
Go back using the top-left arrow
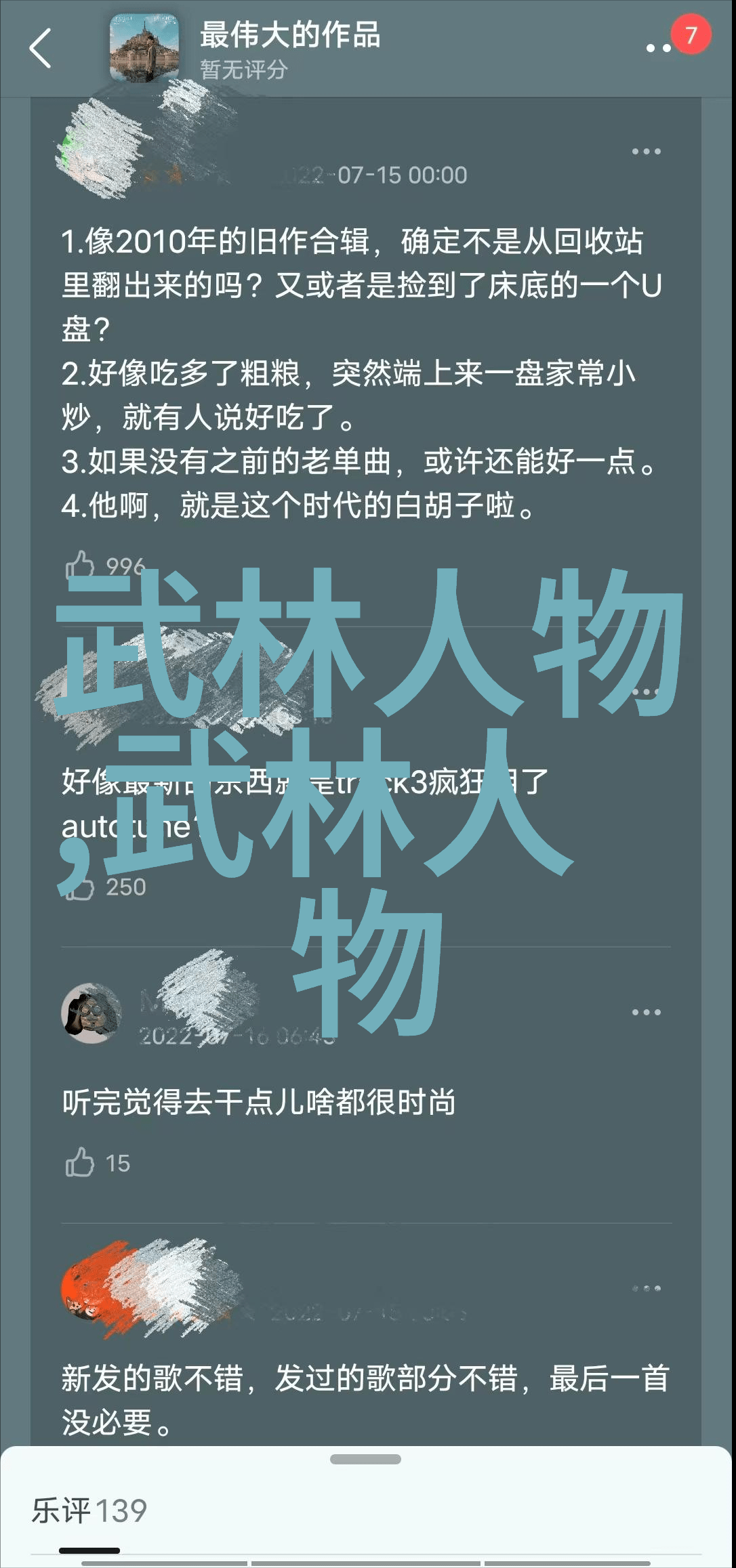tap(41, 48)
